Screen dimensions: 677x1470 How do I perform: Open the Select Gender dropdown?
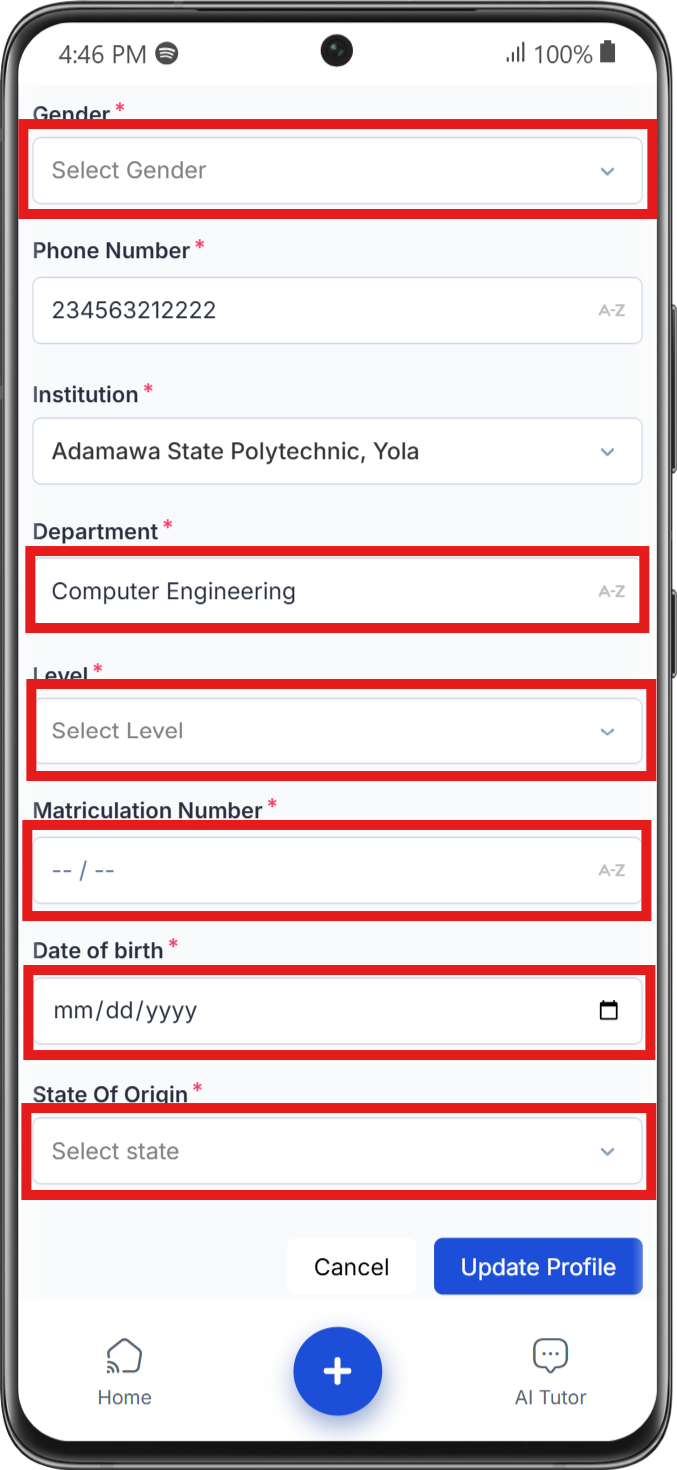coord(337,170)
